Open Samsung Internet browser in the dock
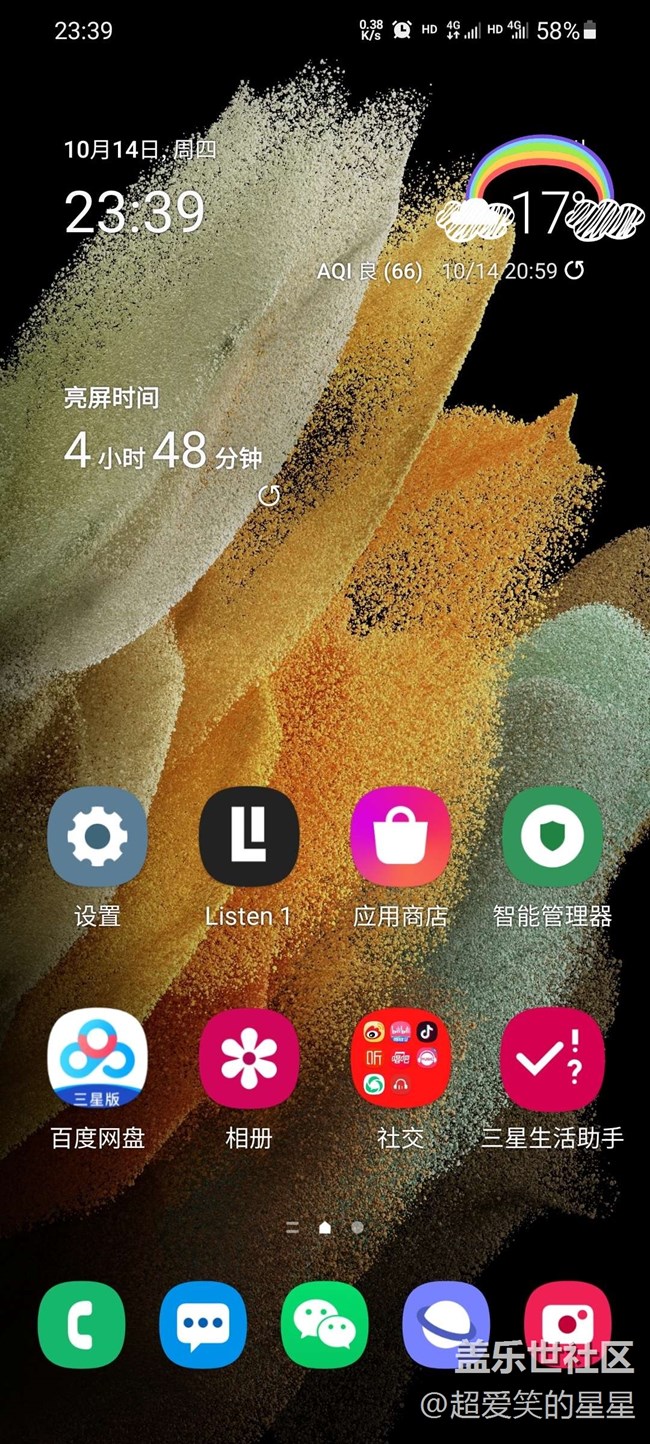650x1444 pixels. point(446,1324)
